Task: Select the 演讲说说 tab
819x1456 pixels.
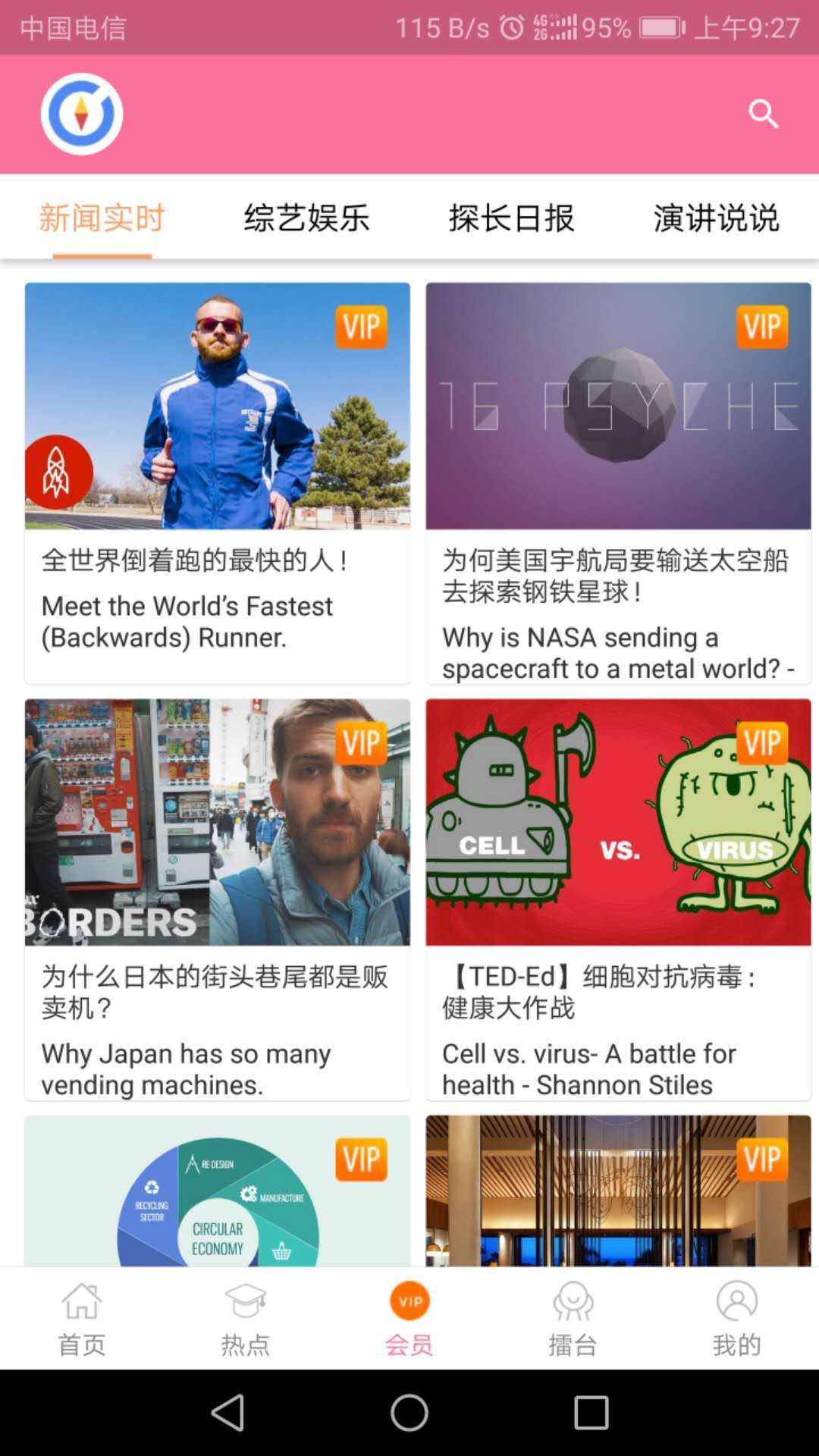Action: click(x=716, y=218)
